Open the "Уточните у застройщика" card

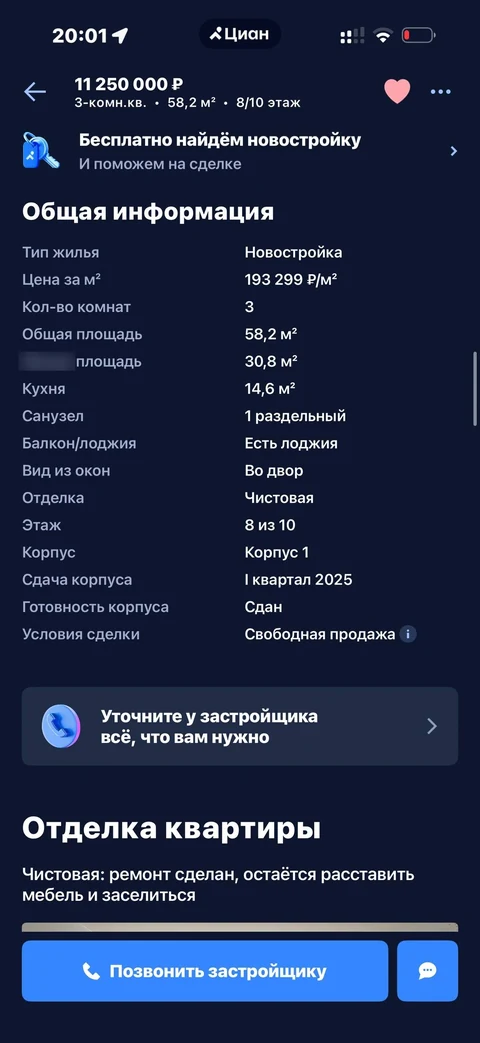(240, 726)
